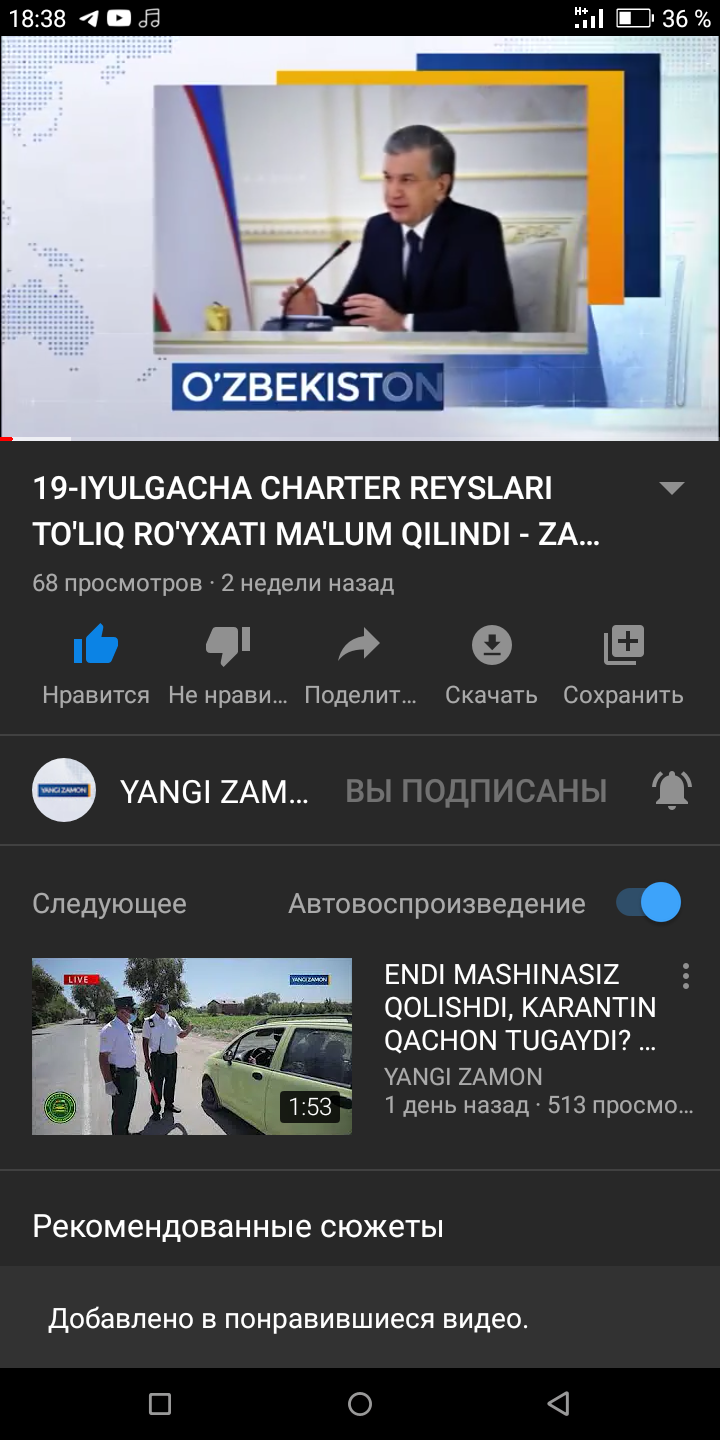The width and height of the screenshot is (720, 1440).
Task: Tap ВЫ ПОДПИСАНЫ to unsubscribe
Action: 476,791
